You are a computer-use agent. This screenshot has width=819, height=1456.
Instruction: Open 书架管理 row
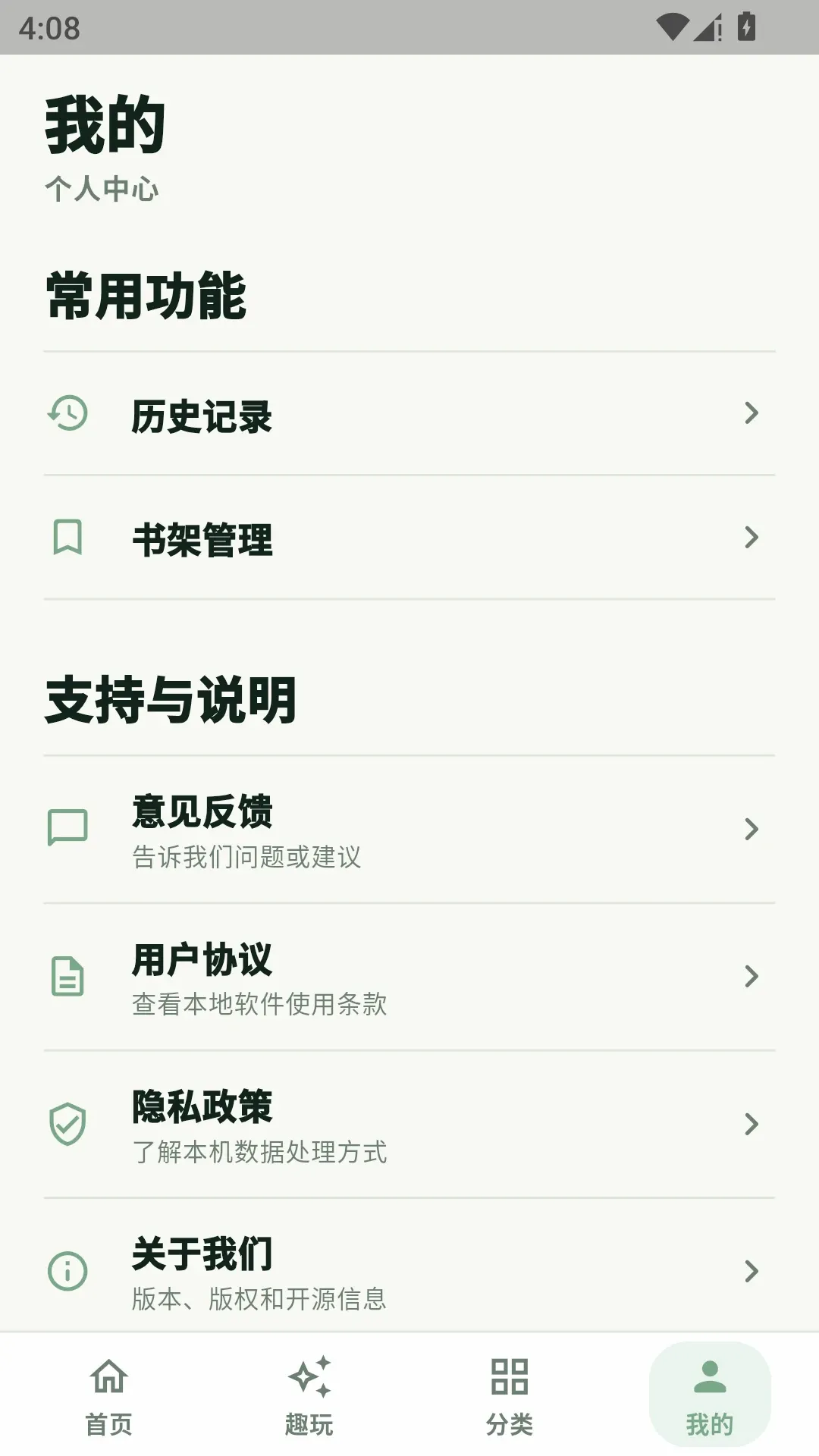409,538
